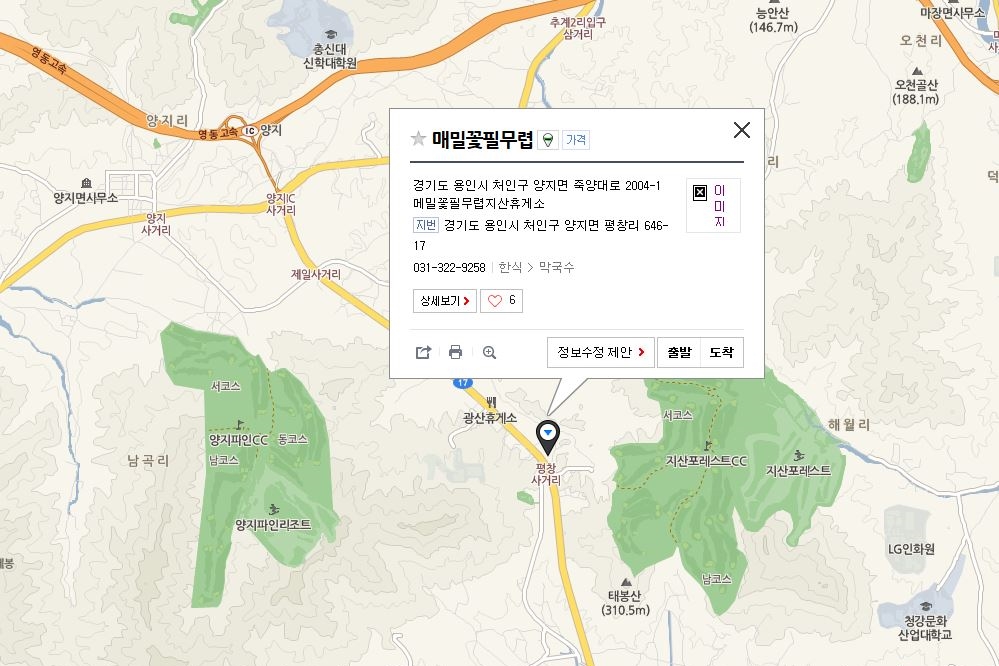Viewport: 999px width, 666px height.
Task: Open the place image thumbnail
Action: (713, 205)
